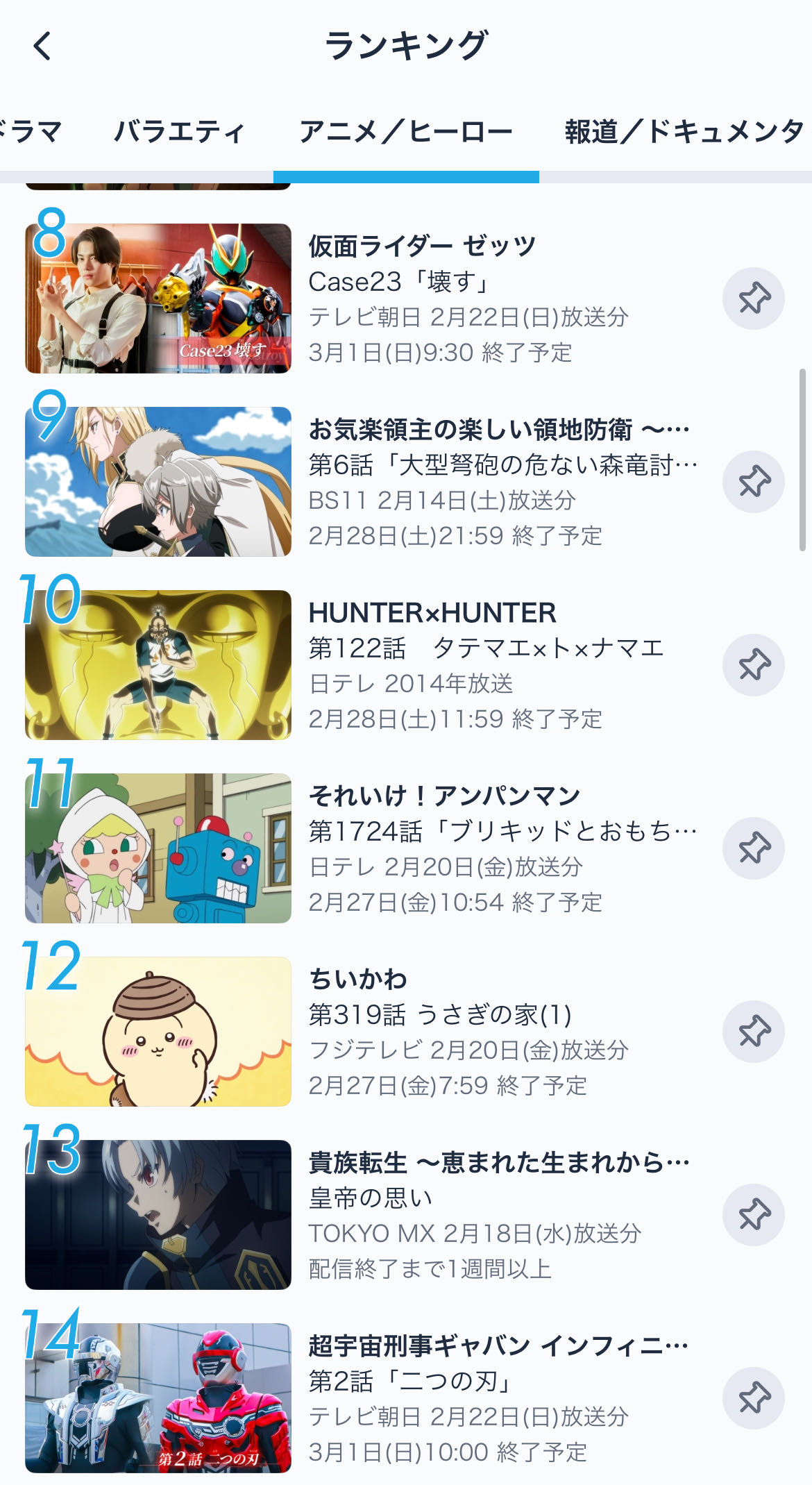Add ちいかわ with its pin icon

(754, 1032)
